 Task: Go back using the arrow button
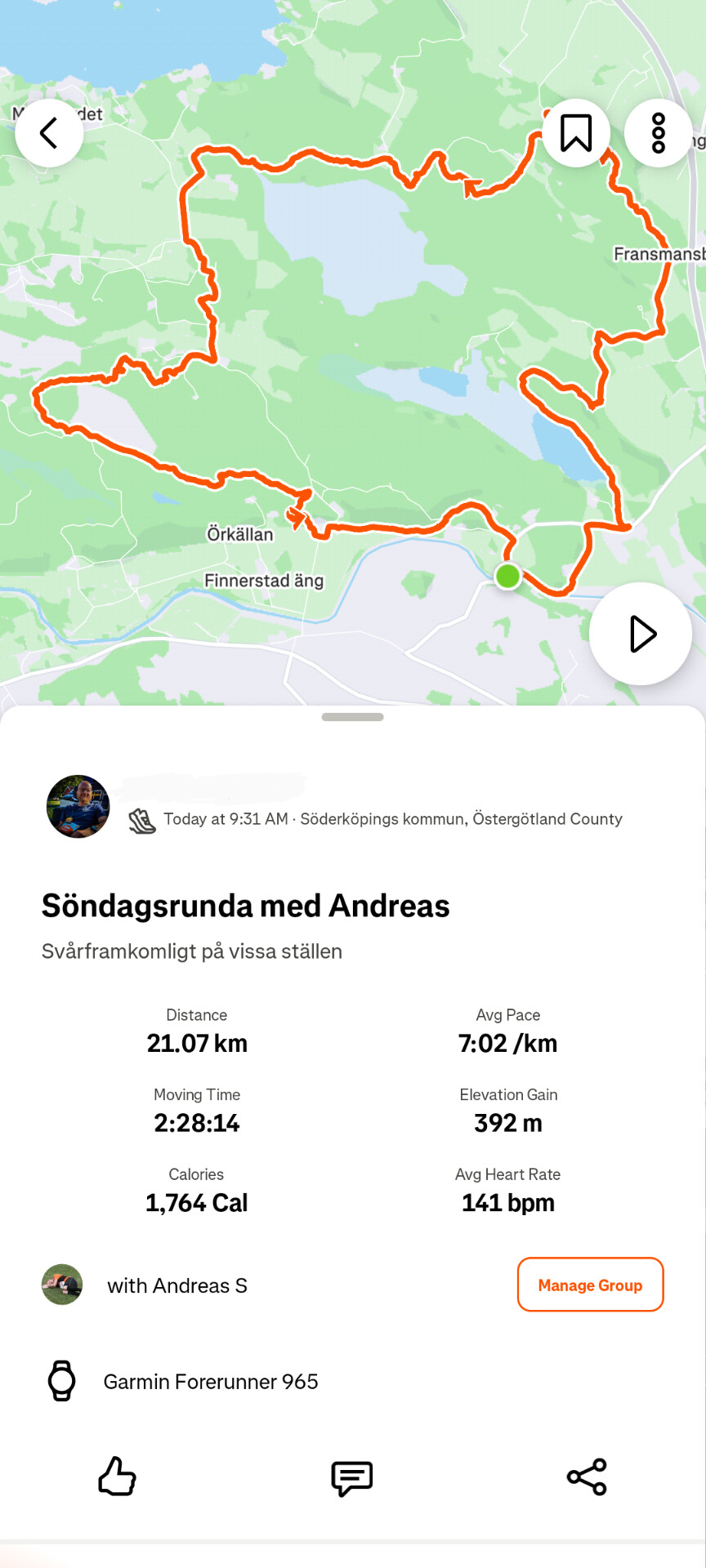coord(49,133)
